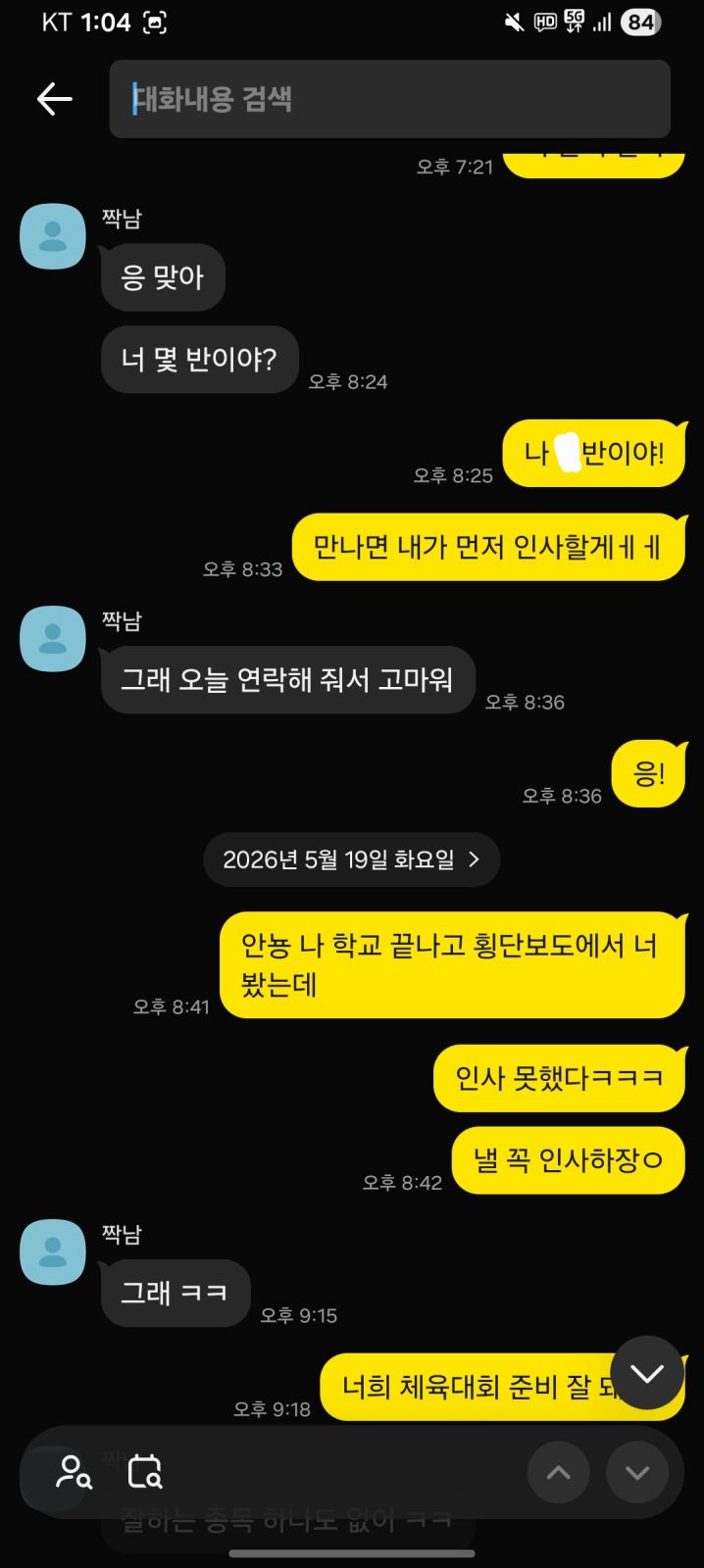Open the calendar date search icon

[x=145, y=1472]
